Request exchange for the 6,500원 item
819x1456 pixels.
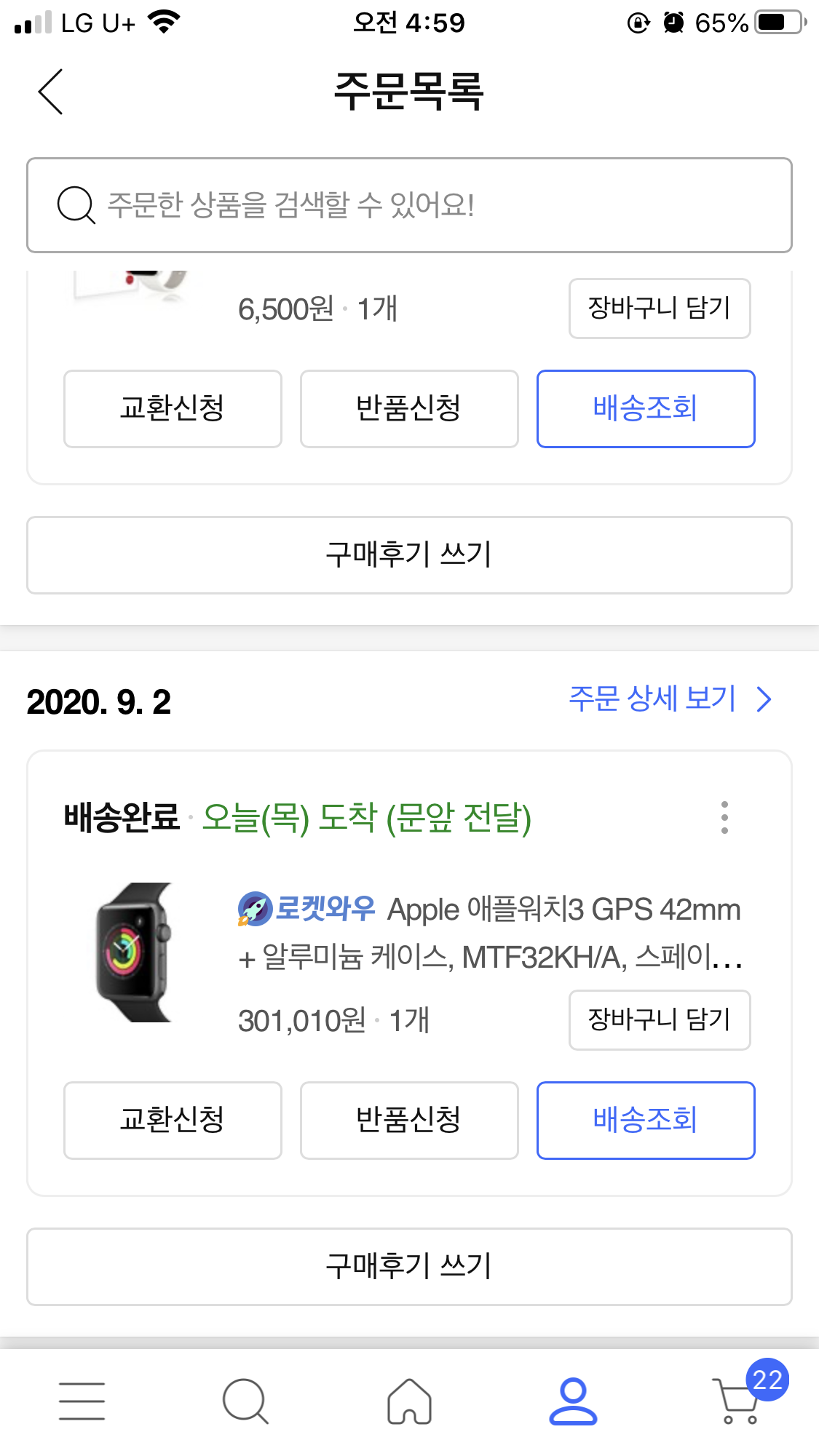[173, 408]
